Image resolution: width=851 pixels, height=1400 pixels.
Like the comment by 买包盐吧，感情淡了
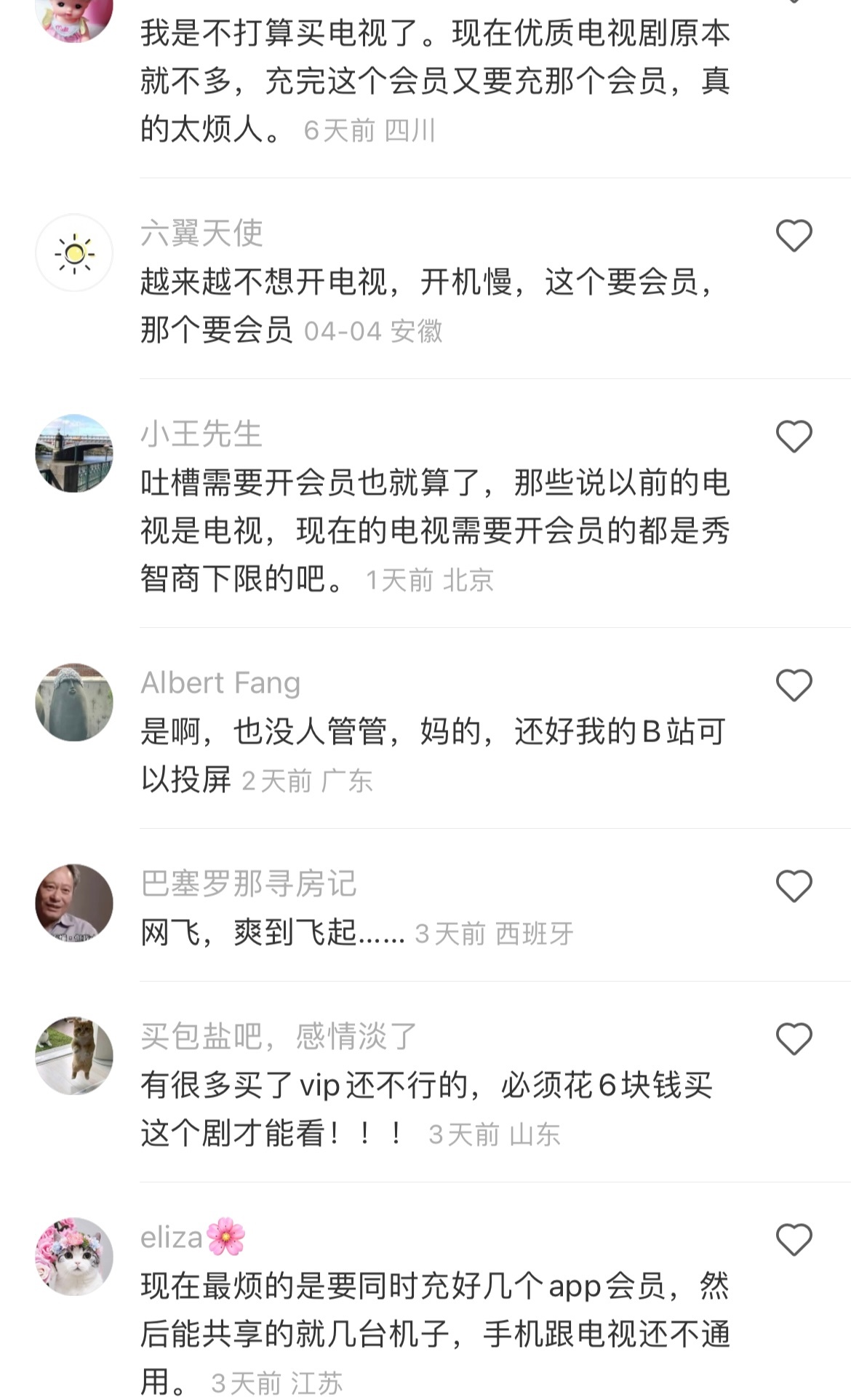tap(794, 1039)
